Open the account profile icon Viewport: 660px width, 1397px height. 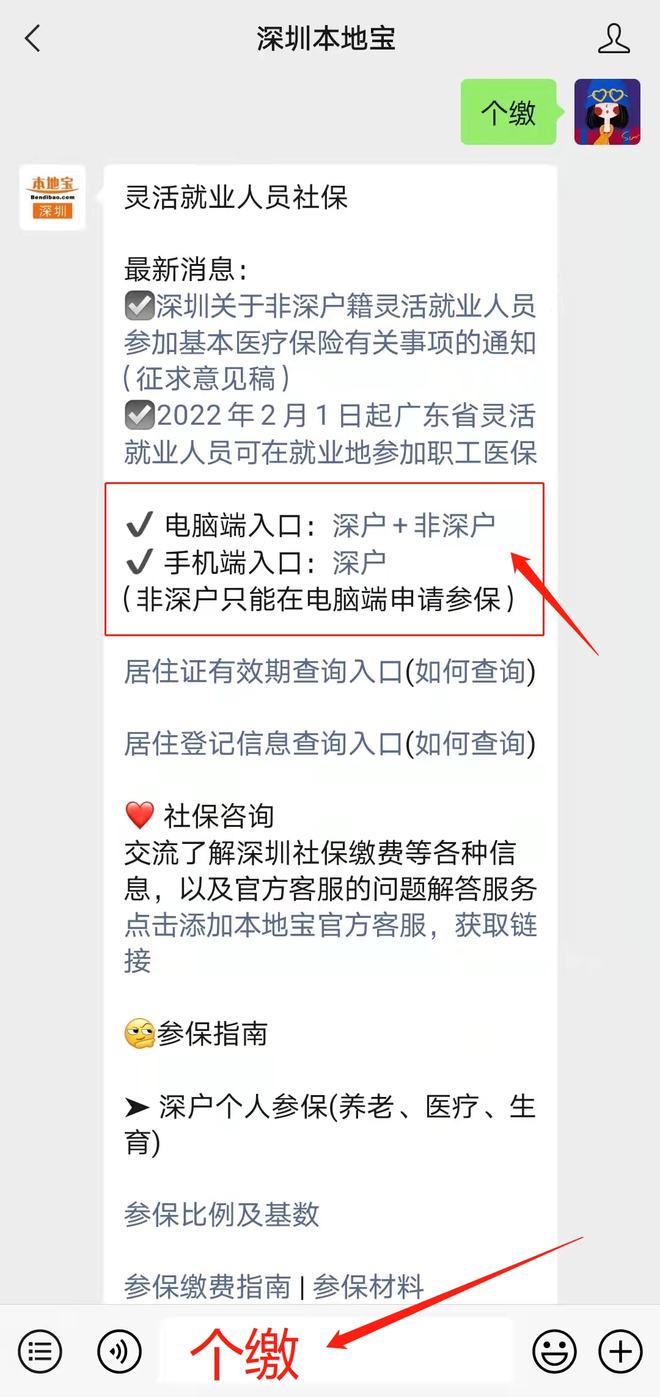[613, 40]
